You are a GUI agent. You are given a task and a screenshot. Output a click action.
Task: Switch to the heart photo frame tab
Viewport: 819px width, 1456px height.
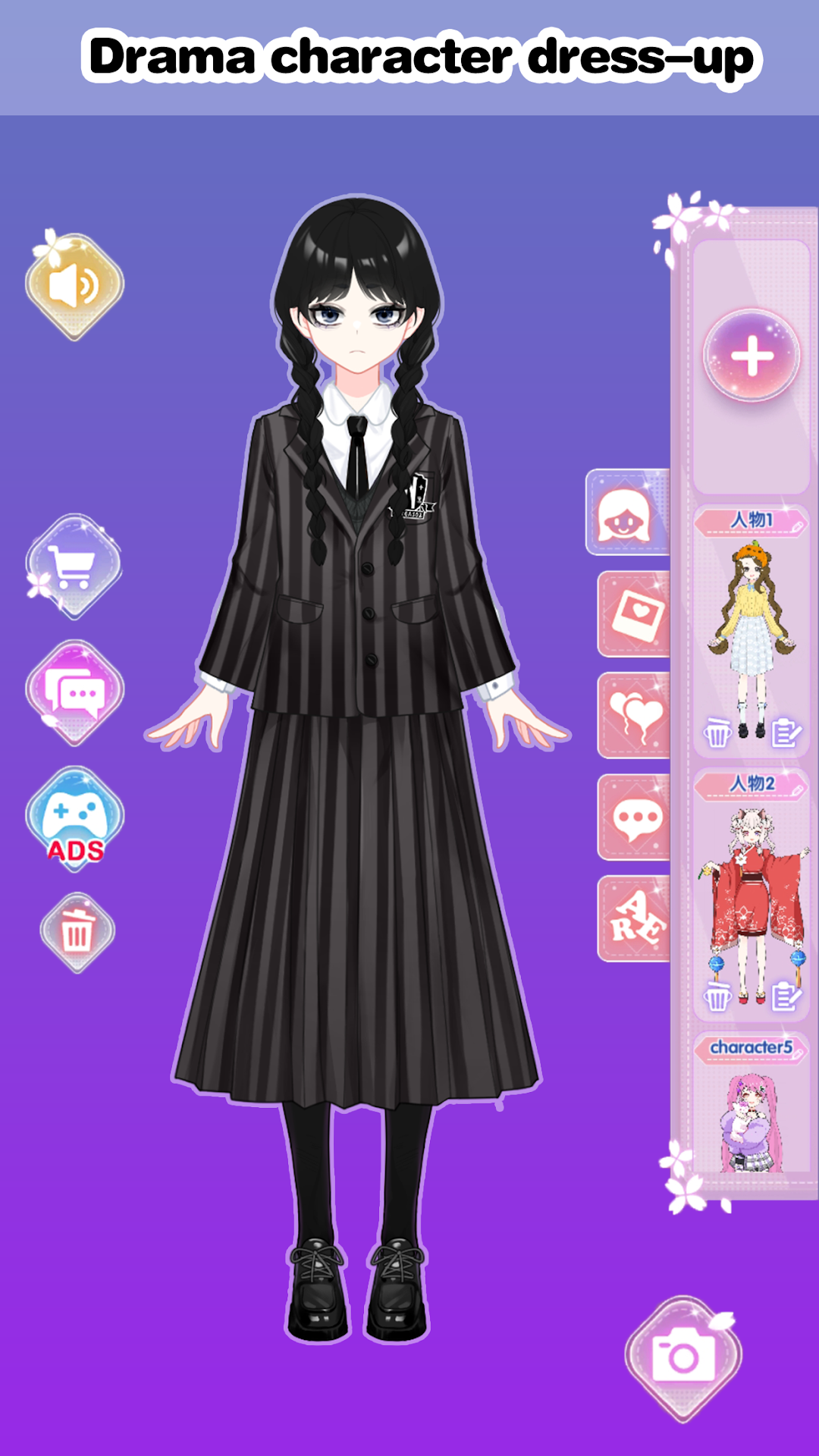635,614
